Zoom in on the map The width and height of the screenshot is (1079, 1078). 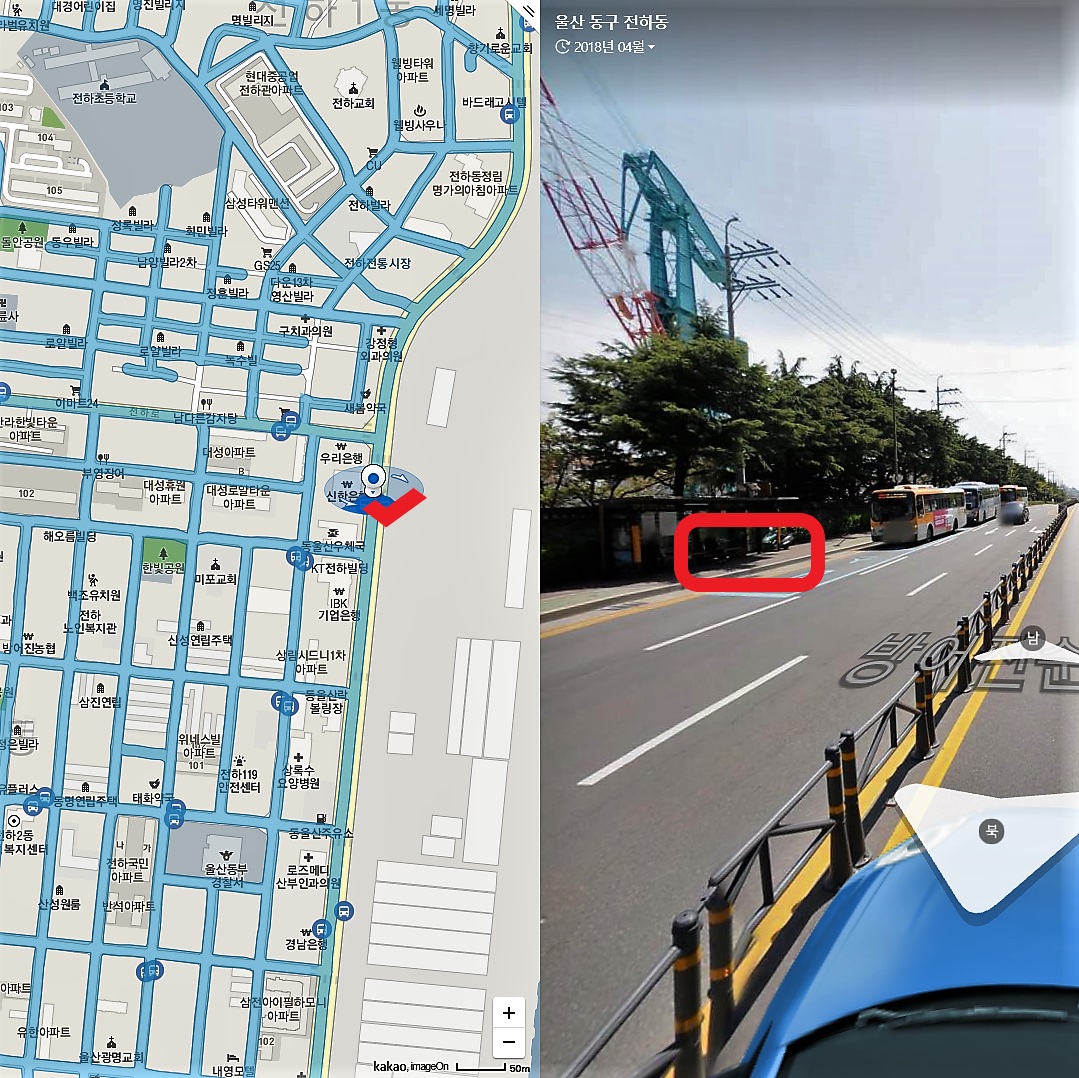509,1013
